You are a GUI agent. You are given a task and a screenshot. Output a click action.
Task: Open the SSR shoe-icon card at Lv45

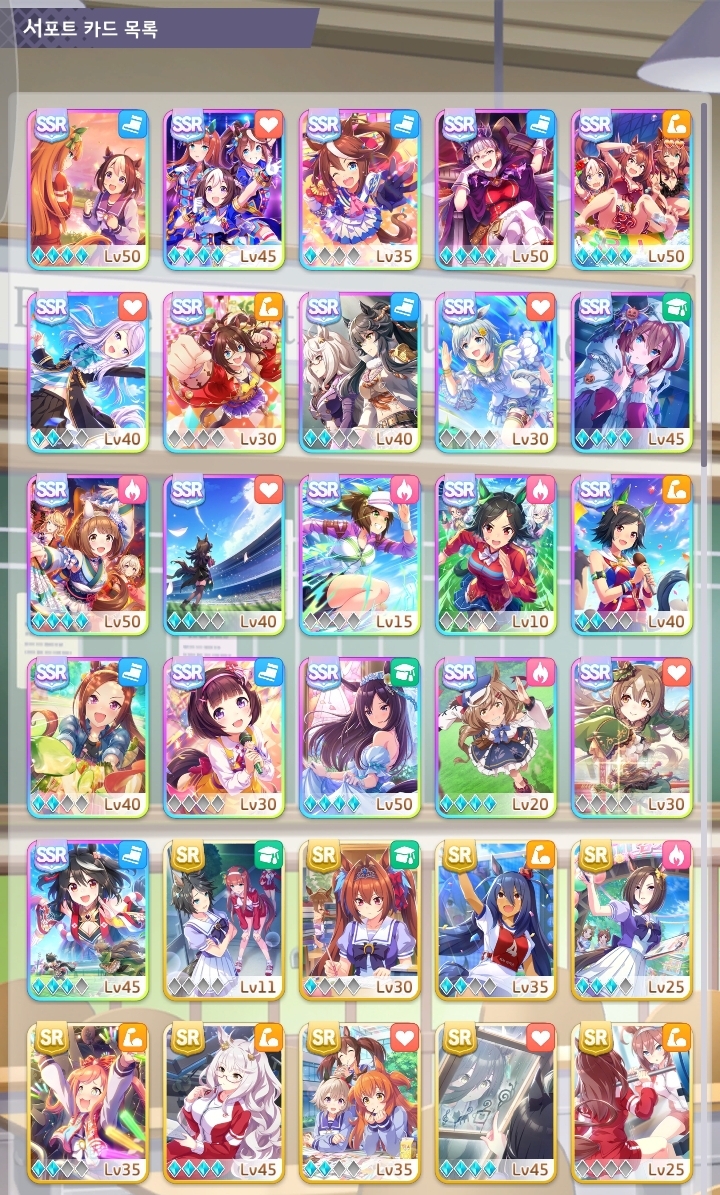click(x=87, y=919)
